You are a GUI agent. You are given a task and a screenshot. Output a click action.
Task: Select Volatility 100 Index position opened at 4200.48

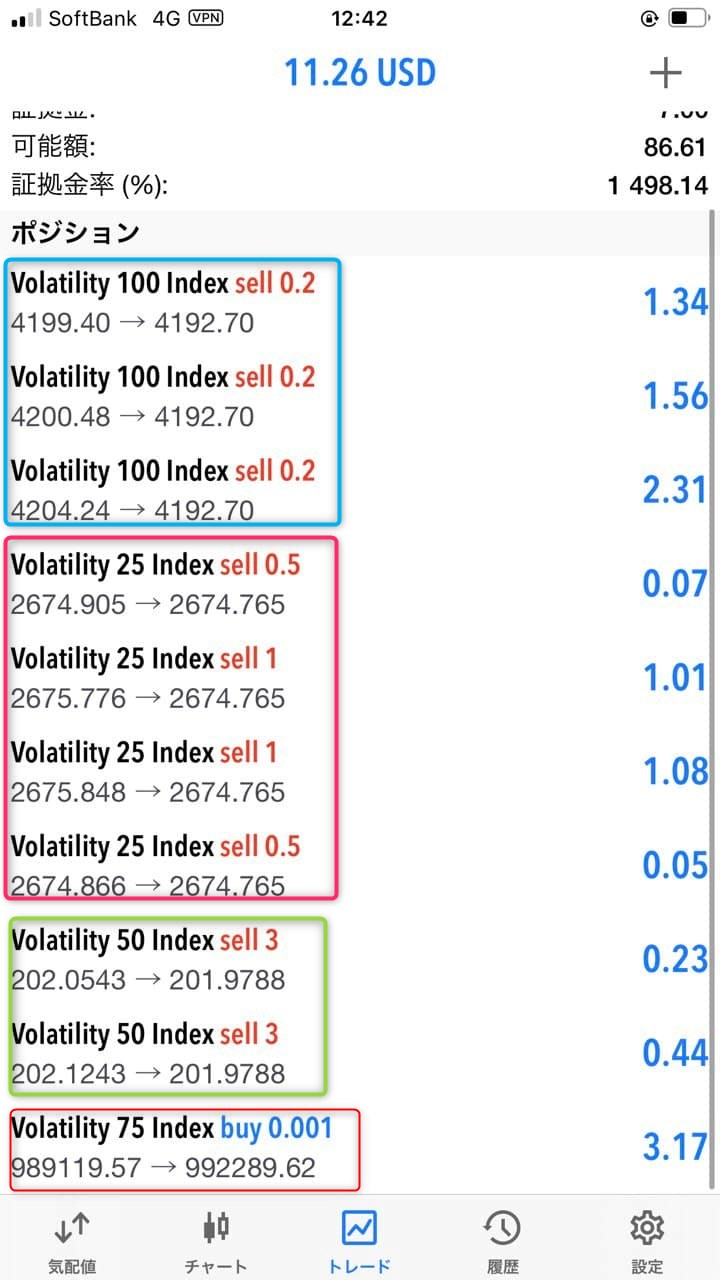coord(360,397)
